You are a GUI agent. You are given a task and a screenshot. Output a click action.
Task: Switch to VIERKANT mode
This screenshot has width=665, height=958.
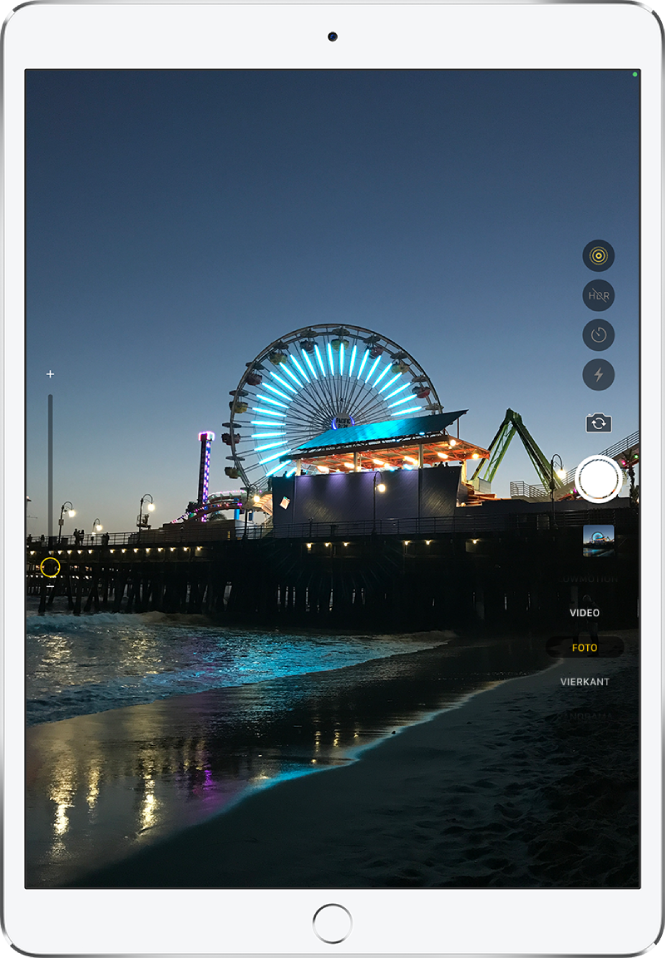pos(585,682)
